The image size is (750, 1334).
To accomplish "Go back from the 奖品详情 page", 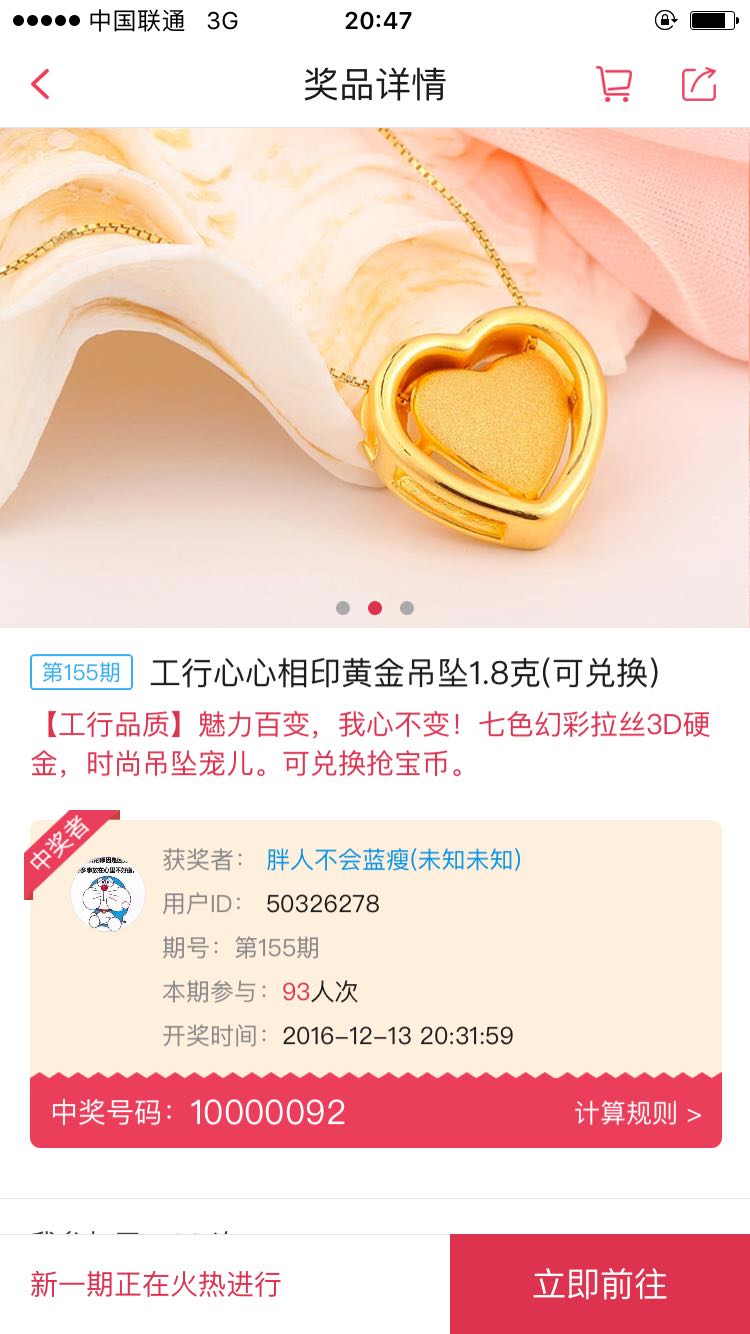I will (x=40, y=84).
